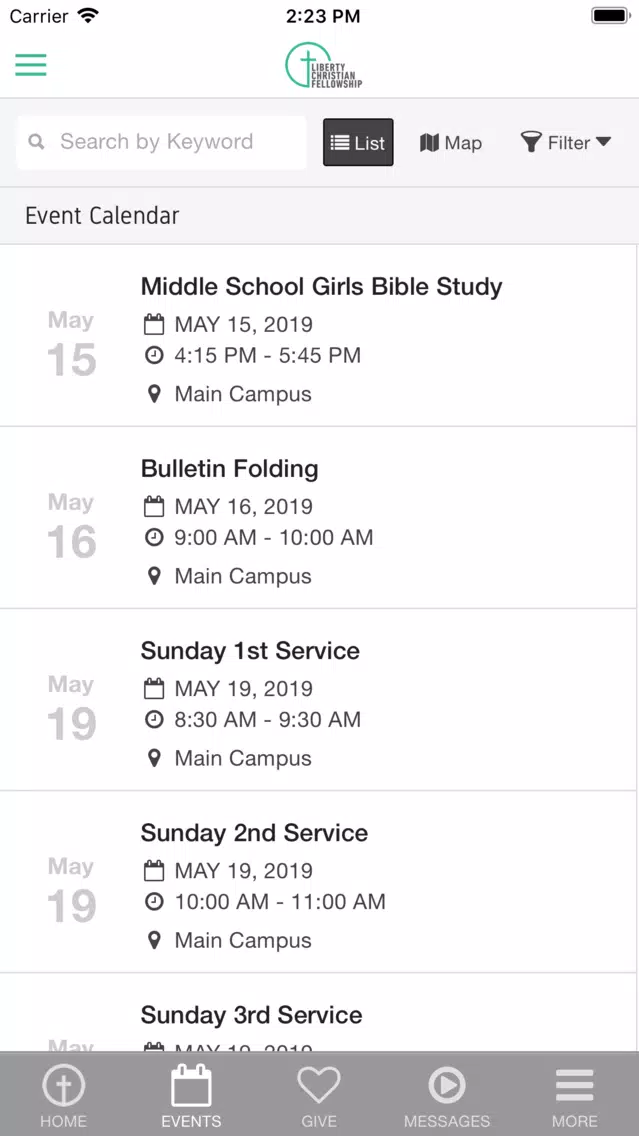Open the Sunday 3rd Service event

319,1013
